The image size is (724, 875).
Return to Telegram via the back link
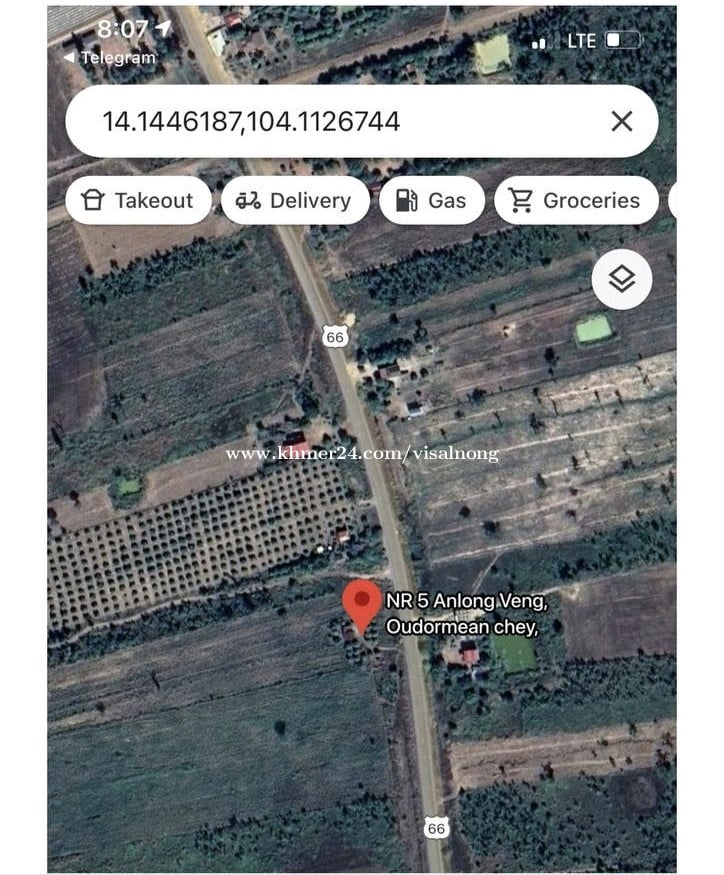(110, 58)
